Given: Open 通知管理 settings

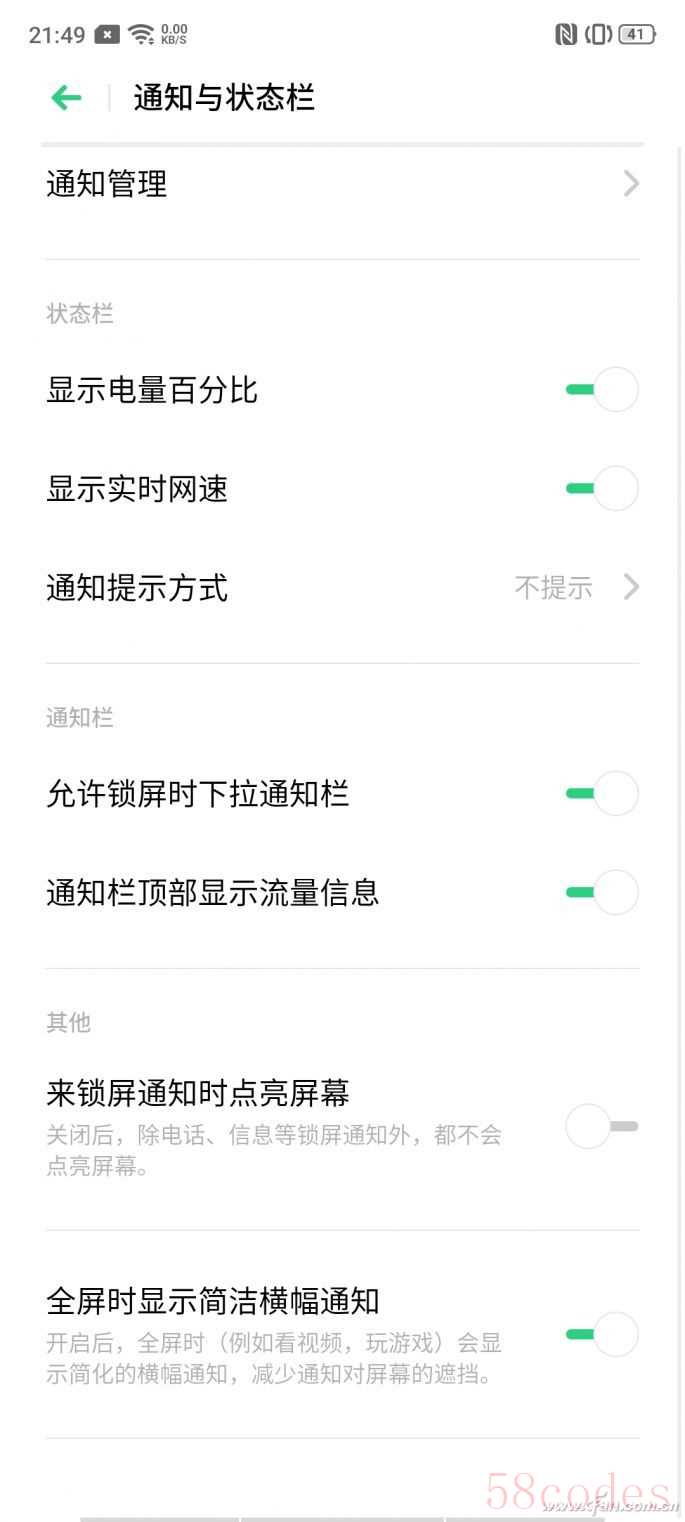Looking at the screenshot, I should coord(342,184).
